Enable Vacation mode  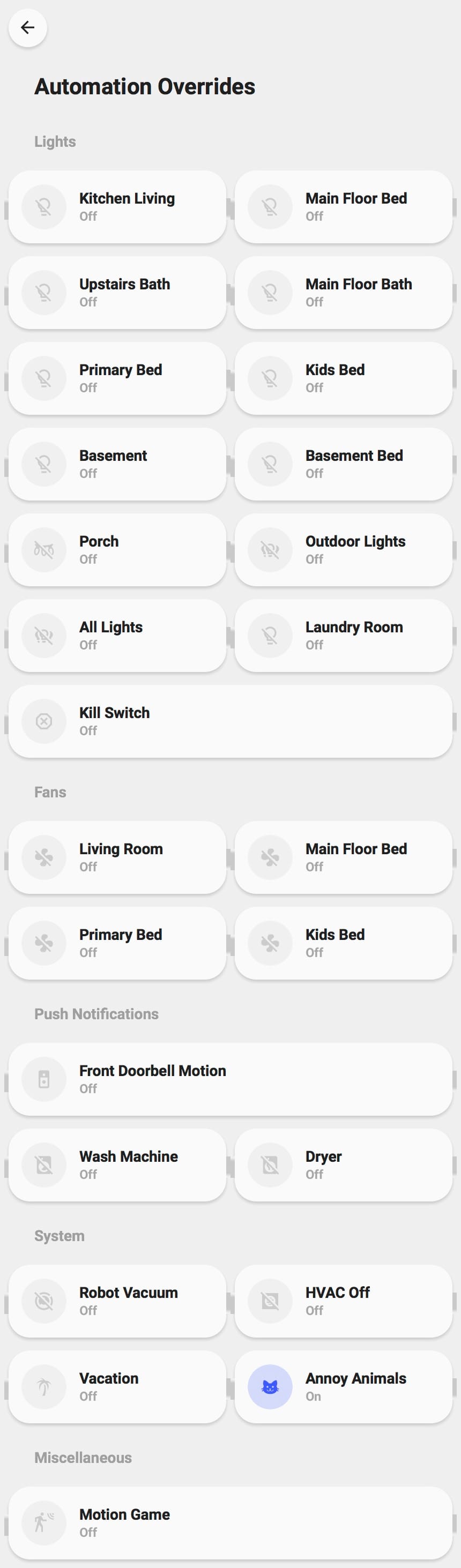pos(117,1387)
